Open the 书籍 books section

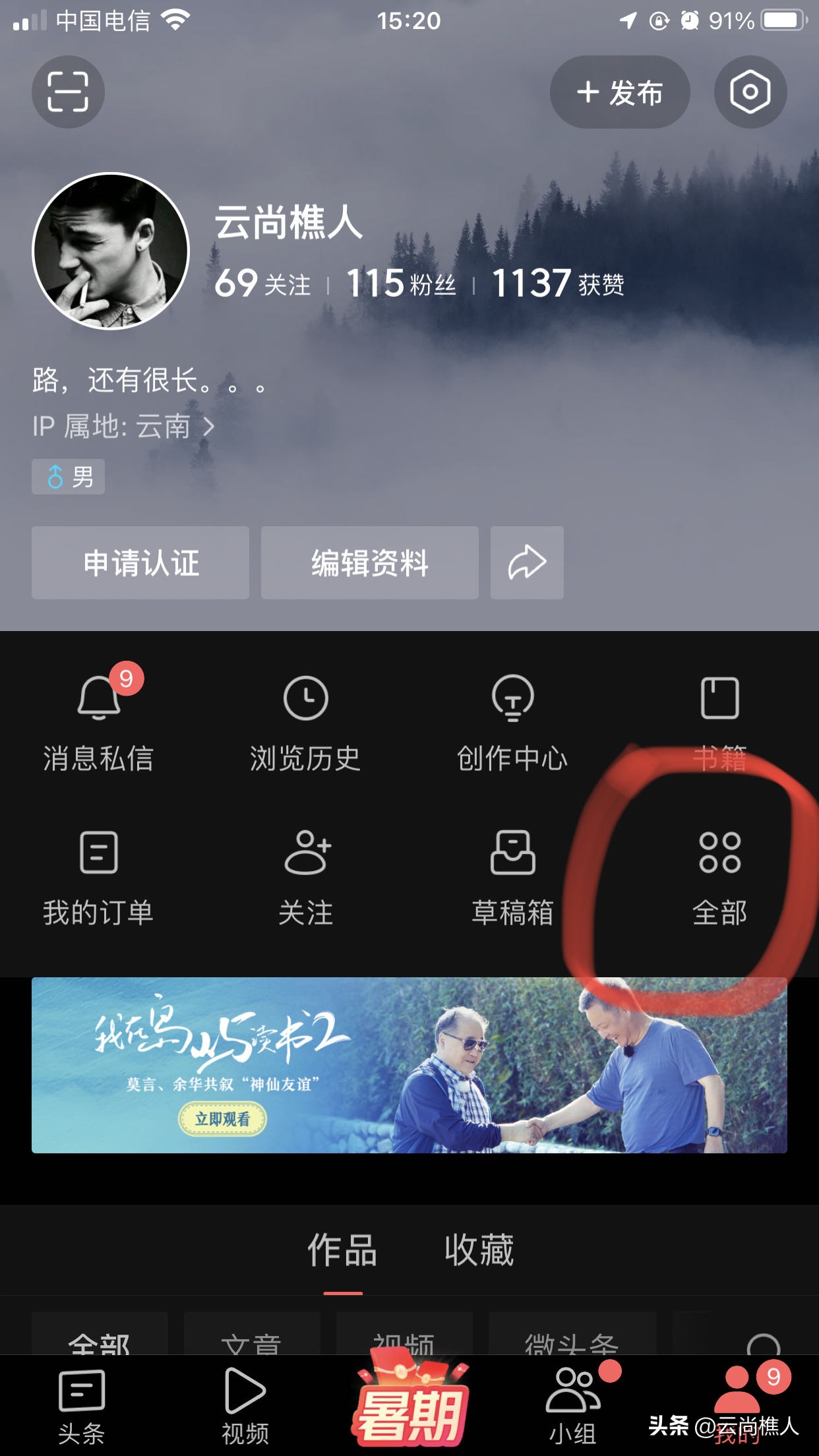[x=720, y=722]
